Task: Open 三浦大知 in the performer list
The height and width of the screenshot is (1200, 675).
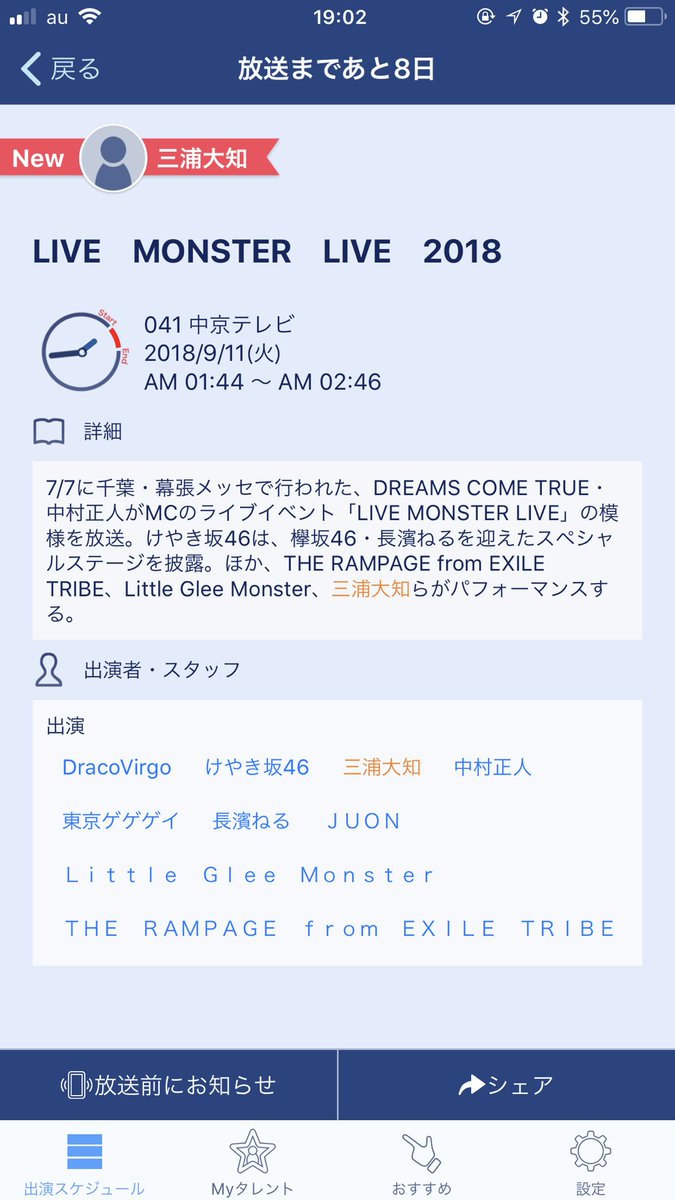Action: click(382, 767)
